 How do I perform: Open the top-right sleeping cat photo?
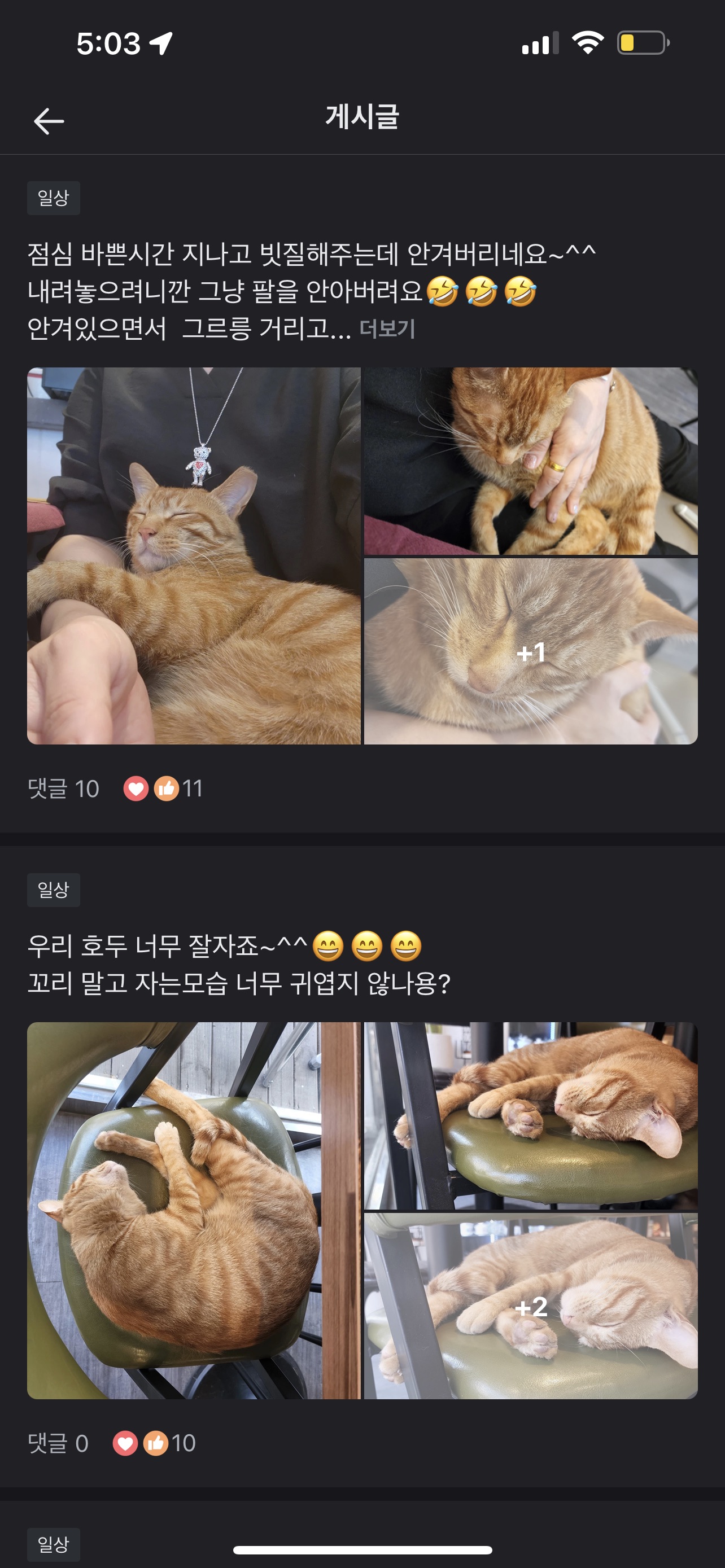[x=530, y=1116]
